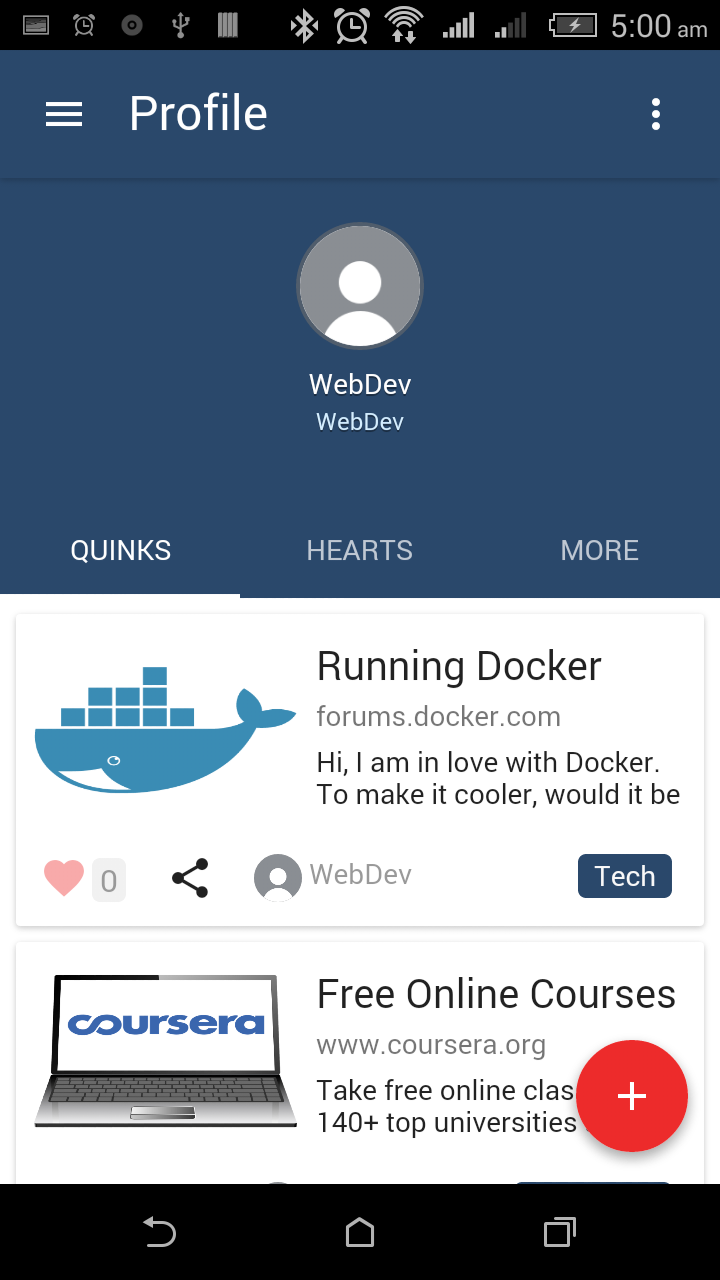This screenshot has width=720, height=1280.
Task: Open the overflow menu
Action: [x=656, y=114]
